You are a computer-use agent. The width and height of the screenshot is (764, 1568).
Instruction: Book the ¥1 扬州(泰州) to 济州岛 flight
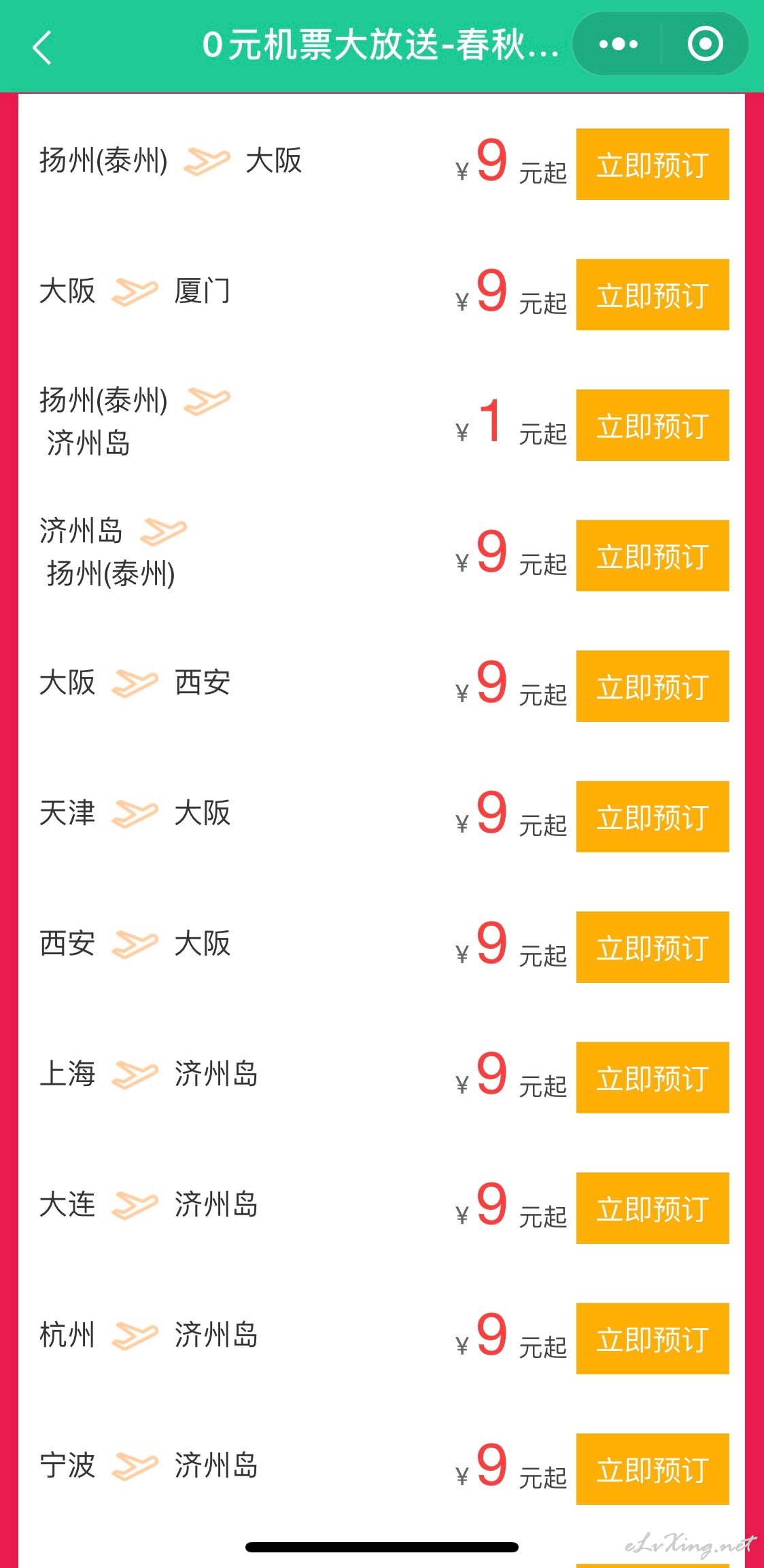[653, 425]
